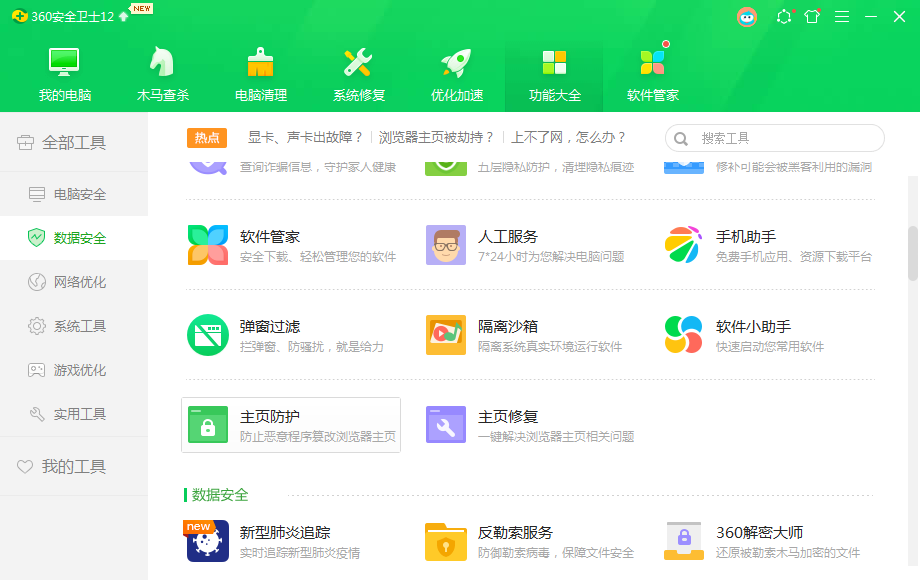The width and height of the screenshot is (920, 580).
Task: Tap the 显卡、声卡出故障？ hot link
Action: [305, 138]
